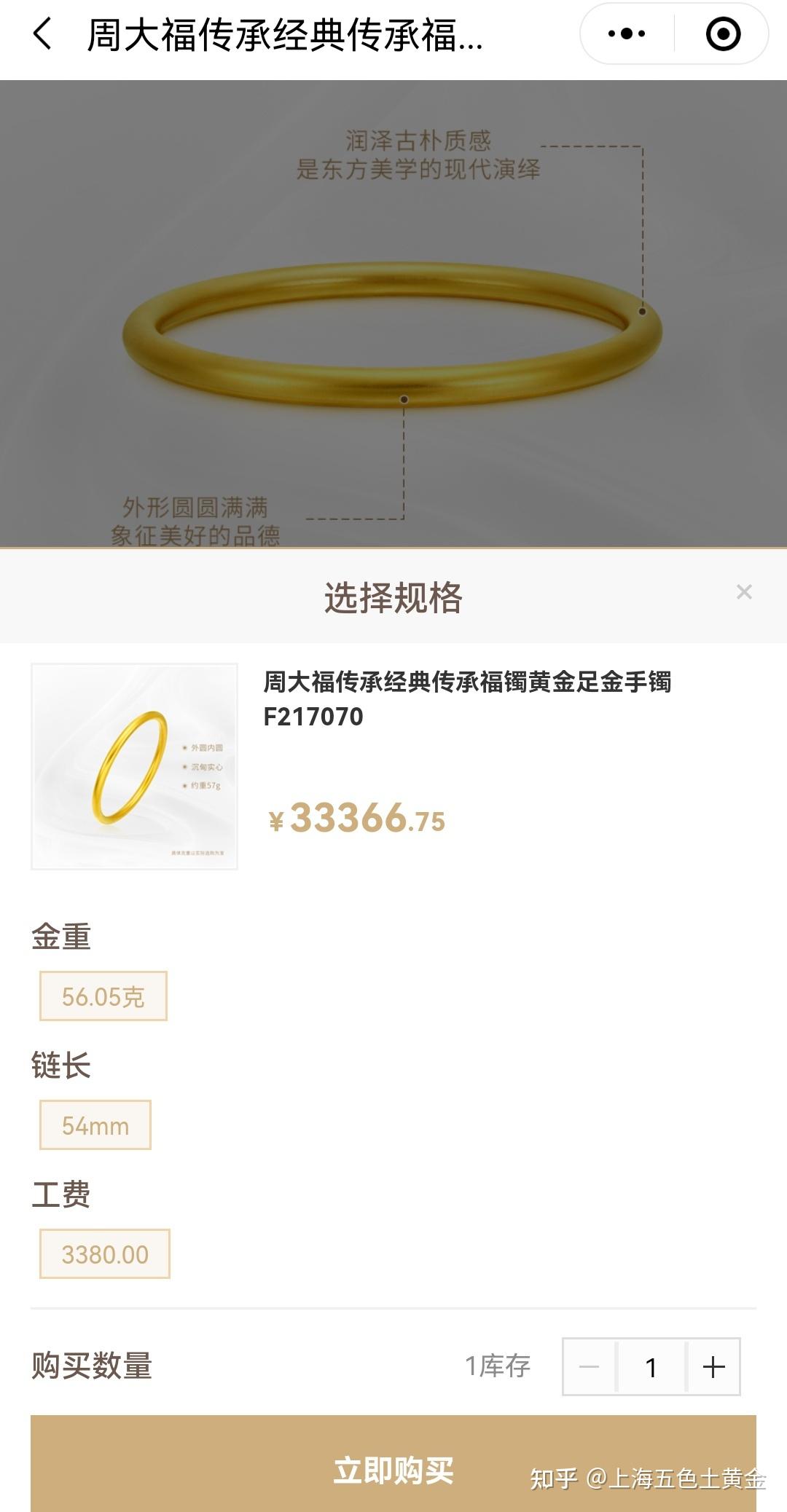Choose the 54mm chain length option
This screenshot has width=787, height=1512.
point(95,1125)
